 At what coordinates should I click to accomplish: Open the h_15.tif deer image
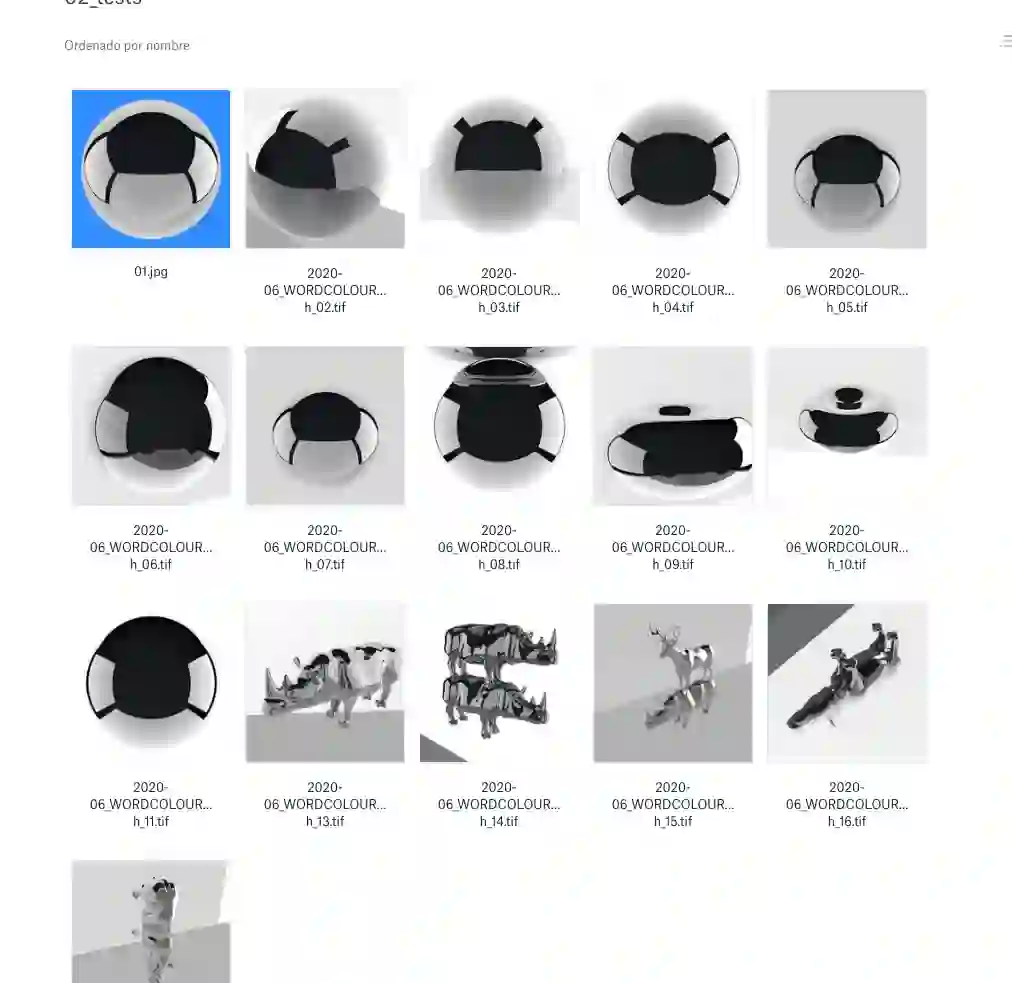[673, 683]
